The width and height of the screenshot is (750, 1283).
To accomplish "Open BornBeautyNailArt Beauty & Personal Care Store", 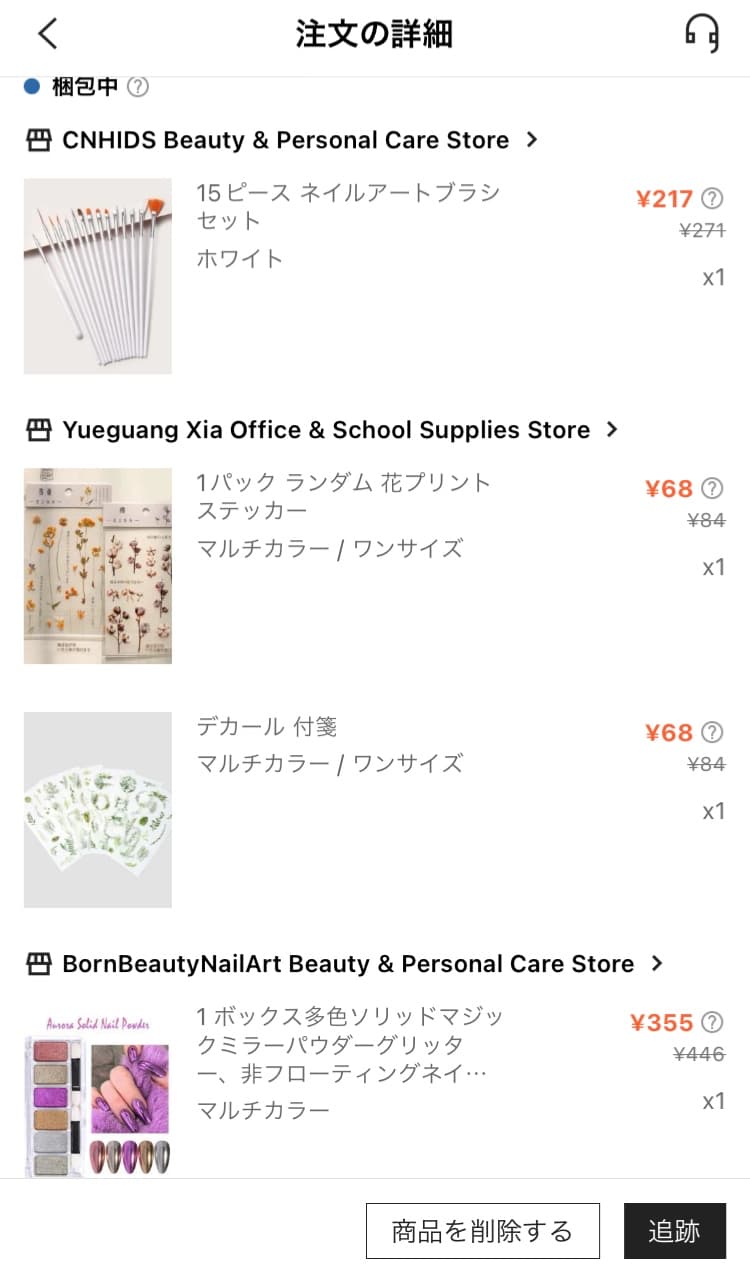I will coord(347,964).
